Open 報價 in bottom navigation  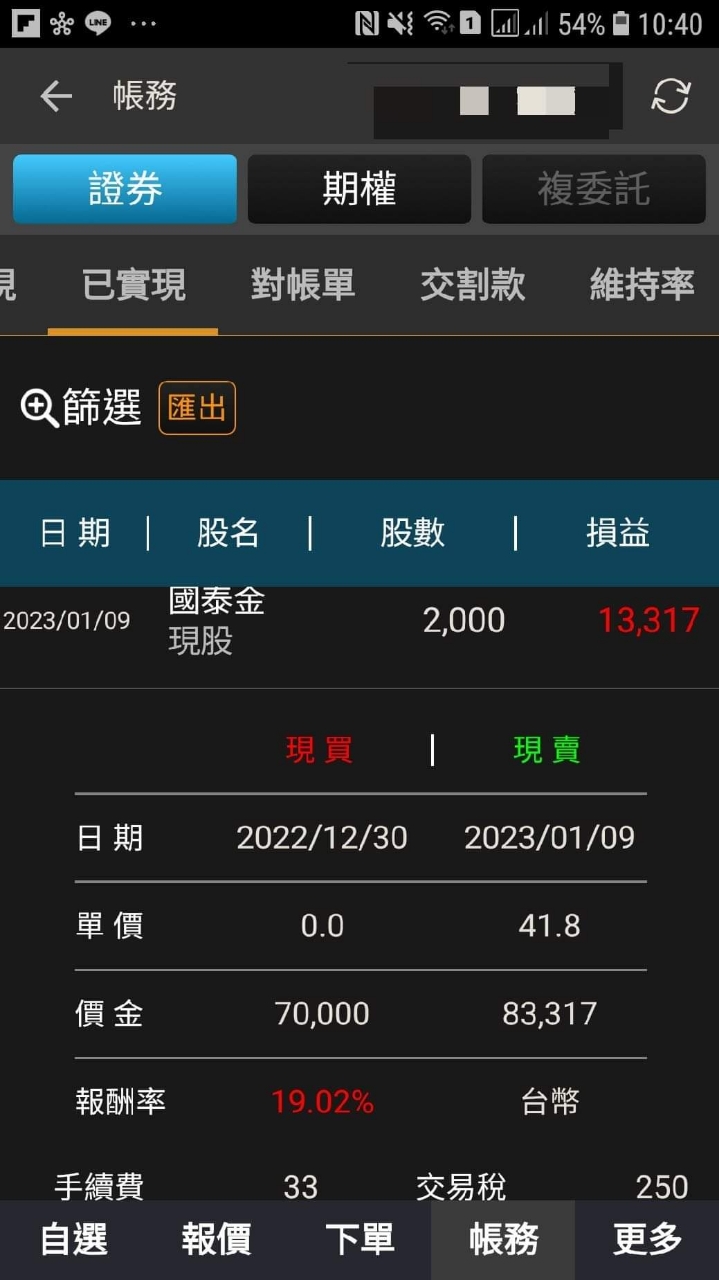[x=216, y=1239]
